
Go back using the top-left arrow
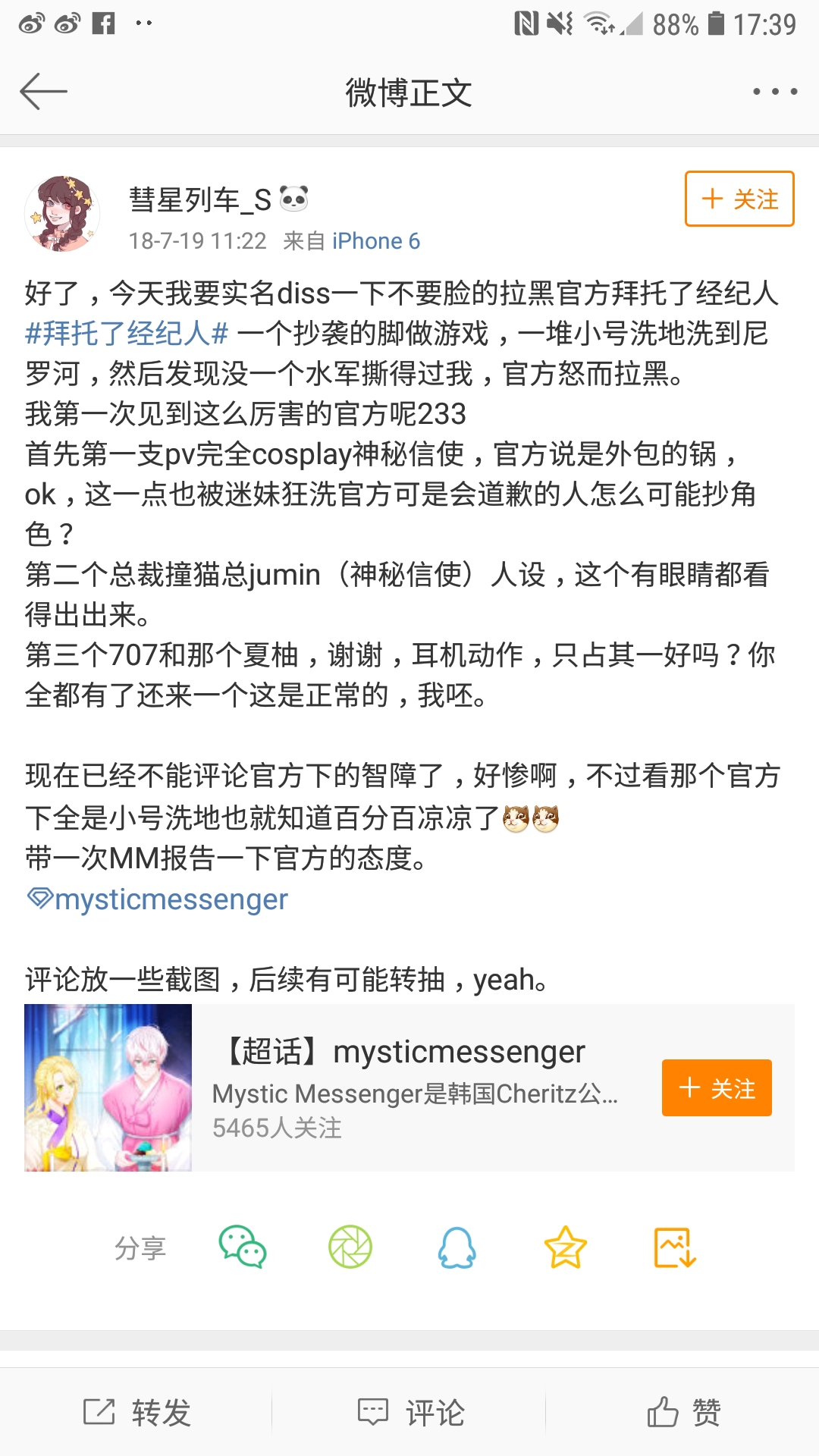[x=43, y=92]
